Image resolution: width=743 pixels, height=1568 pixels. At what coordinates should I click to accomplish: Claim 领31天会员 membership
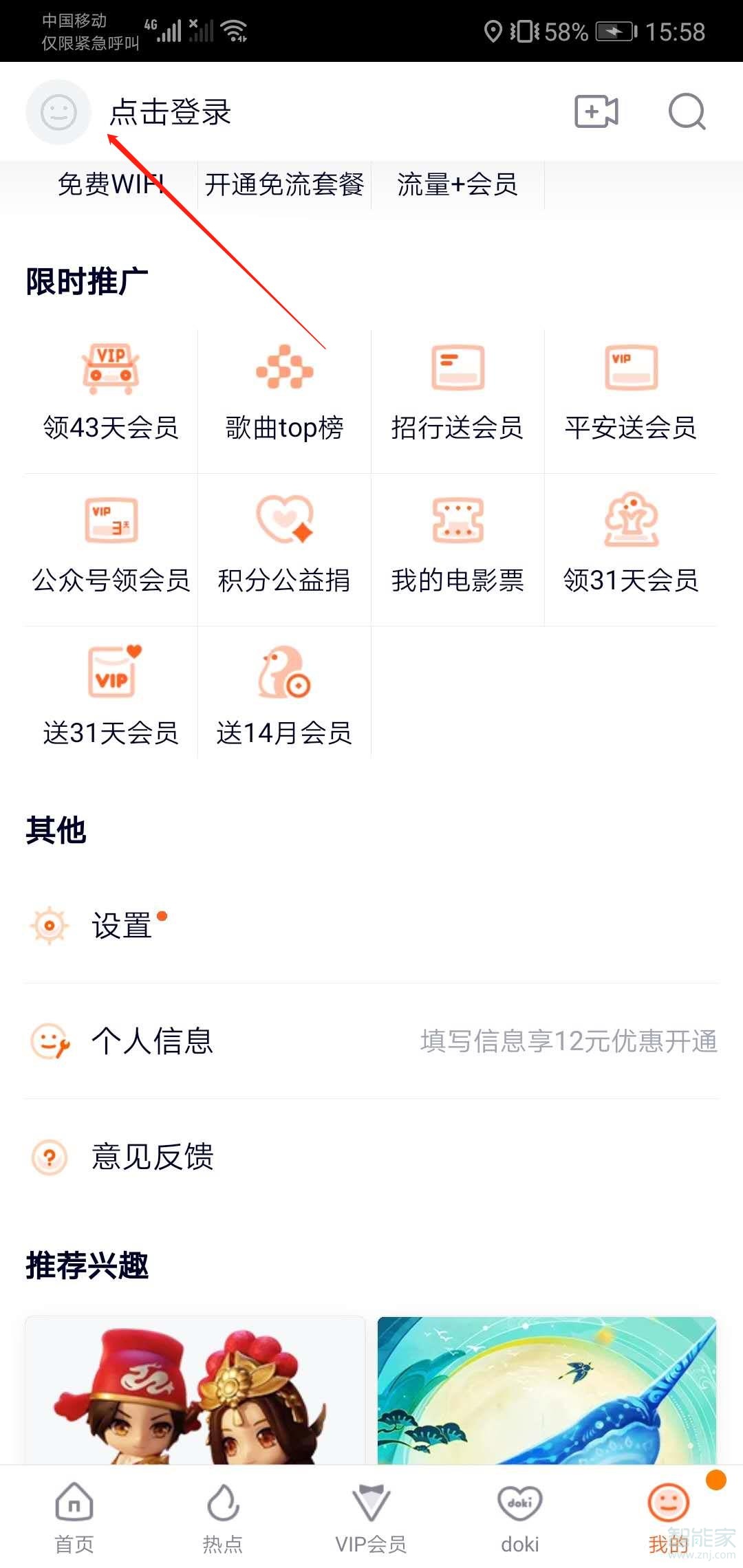point(631,547)
